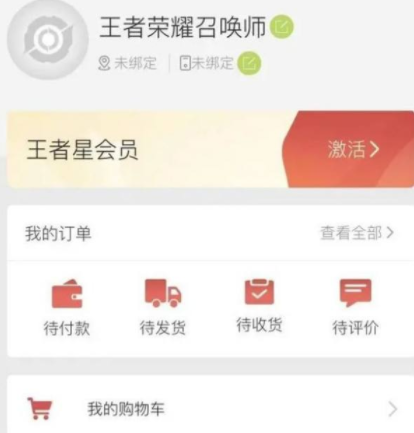Edit the unbound phone binding info
This screenshot has width=414, height=433.
[x=249, y=63]
